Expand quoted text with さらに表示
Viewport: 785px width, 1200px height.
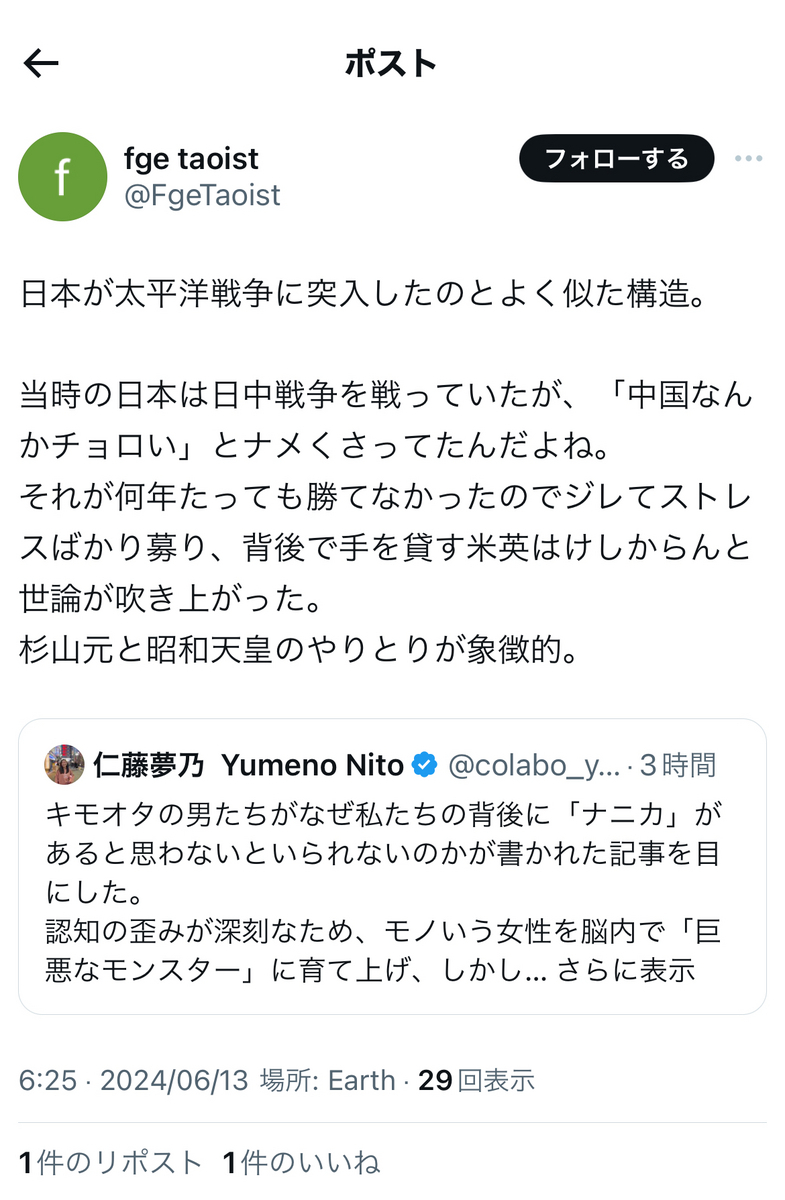(x=641, y=971)
